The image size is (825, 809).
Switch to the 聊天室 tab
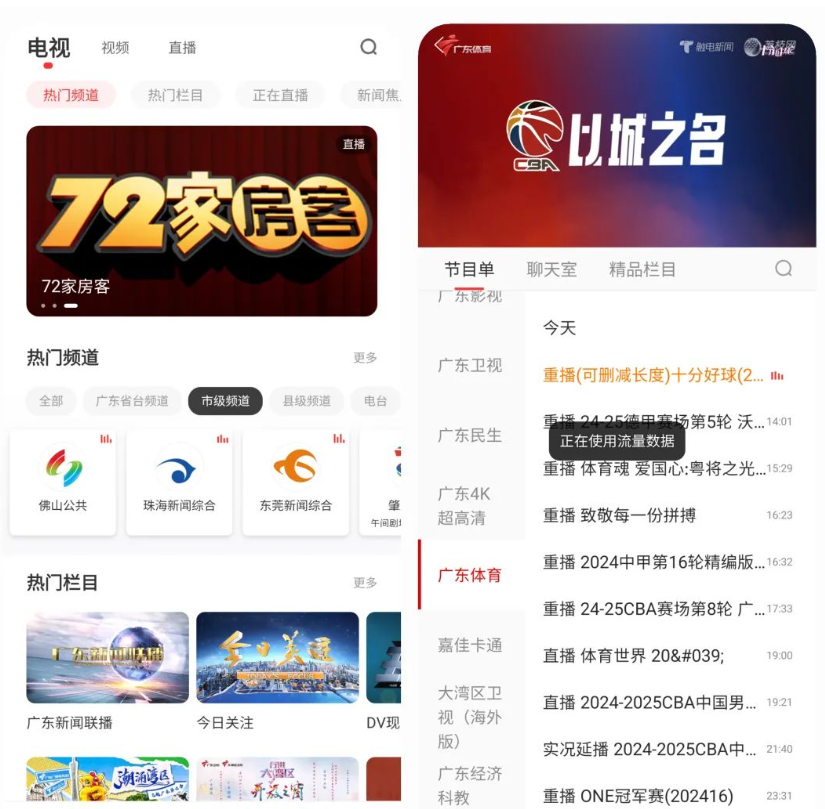551,269
